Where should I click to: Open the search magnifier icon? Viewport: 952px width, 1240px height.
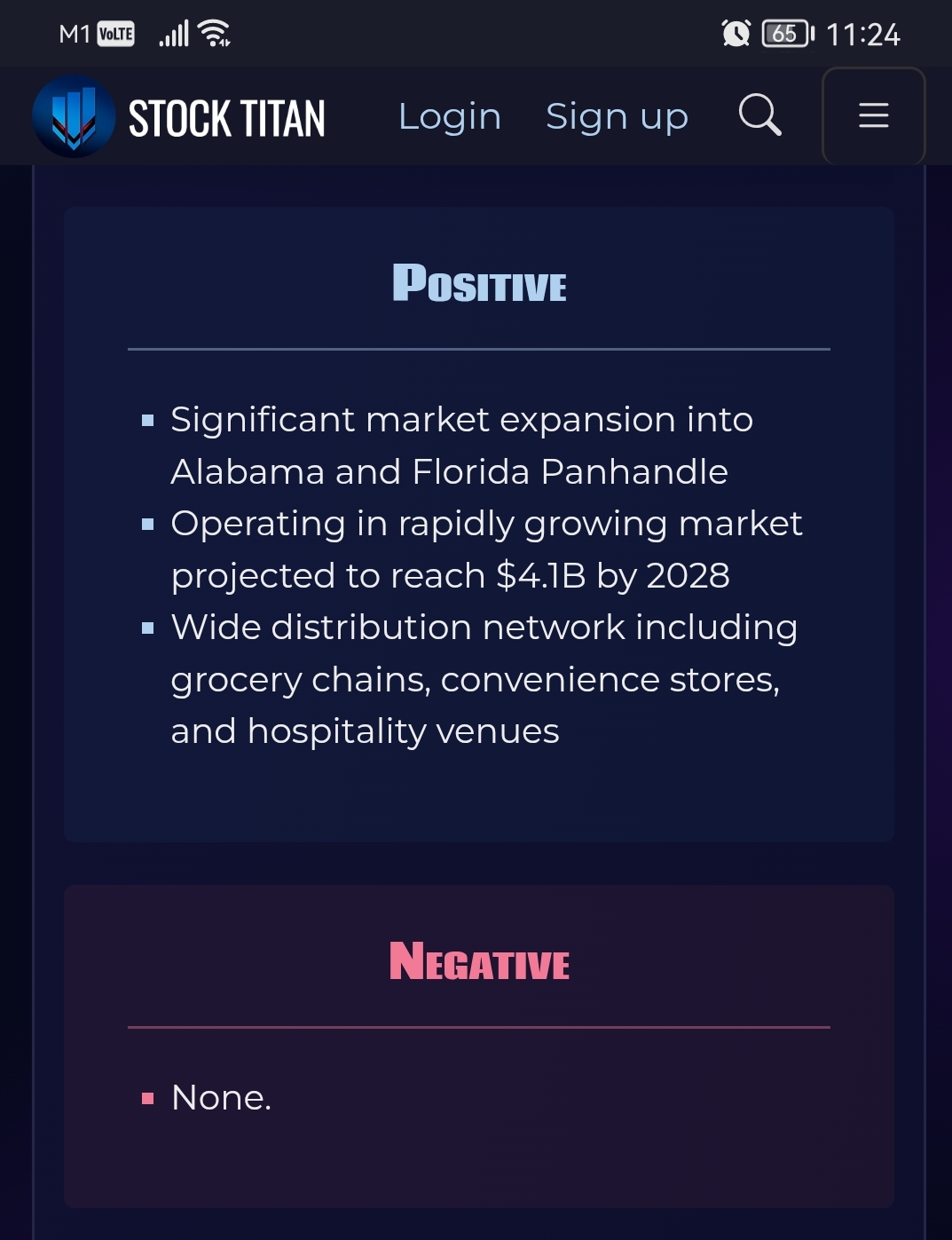(x=759, y=115)
